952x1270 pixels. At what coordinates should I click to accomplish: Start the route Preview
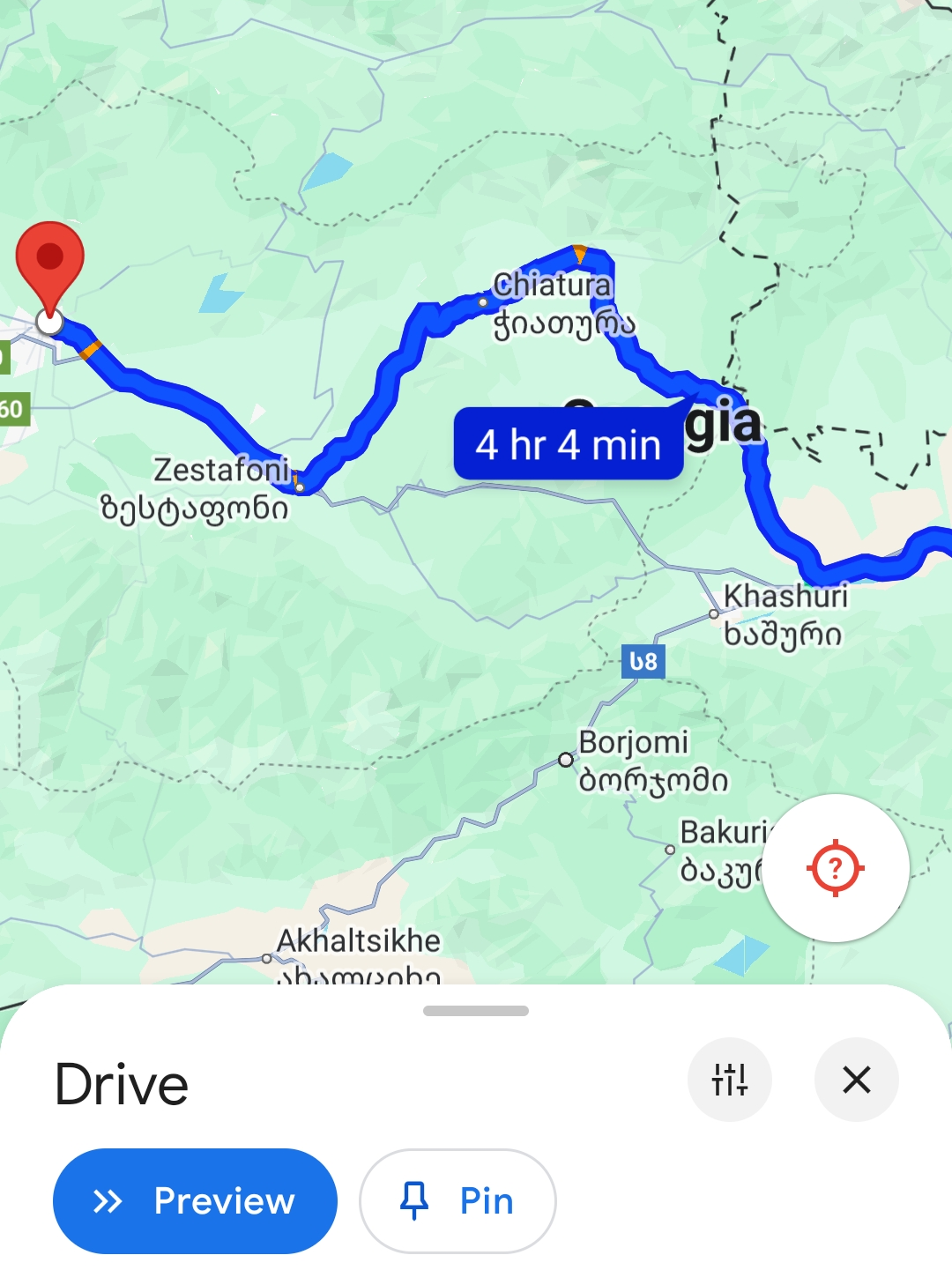coord(195,1200)
